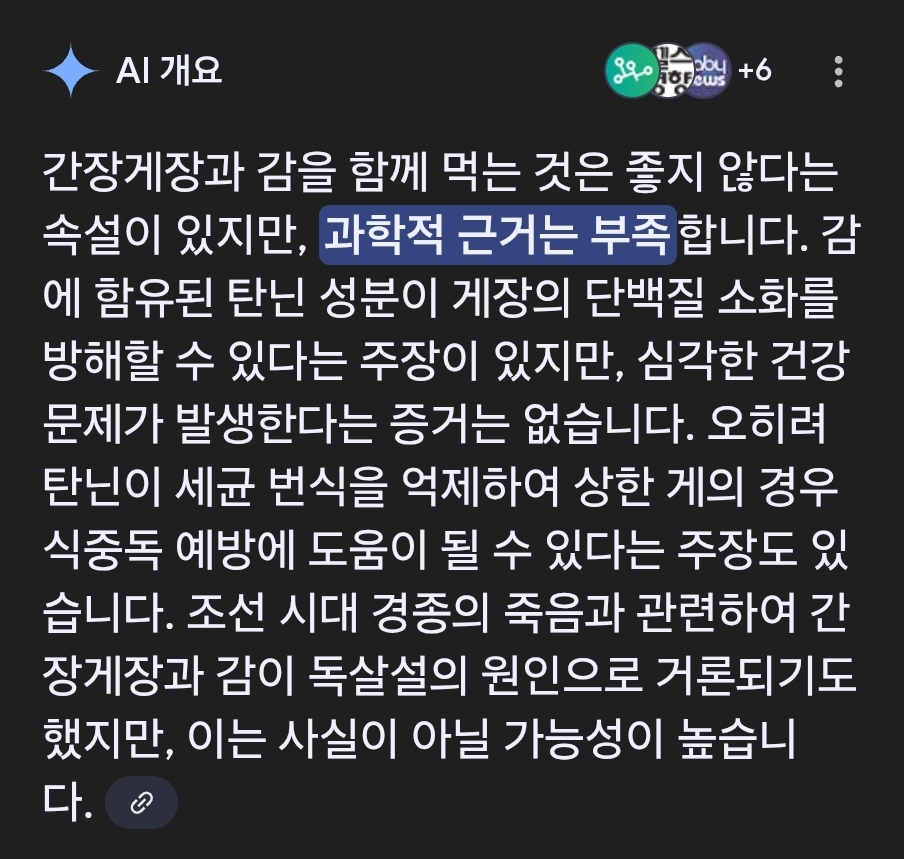Tap the link chip ending the summary
This screenshot has width=904, height=859.
point(141,802)
